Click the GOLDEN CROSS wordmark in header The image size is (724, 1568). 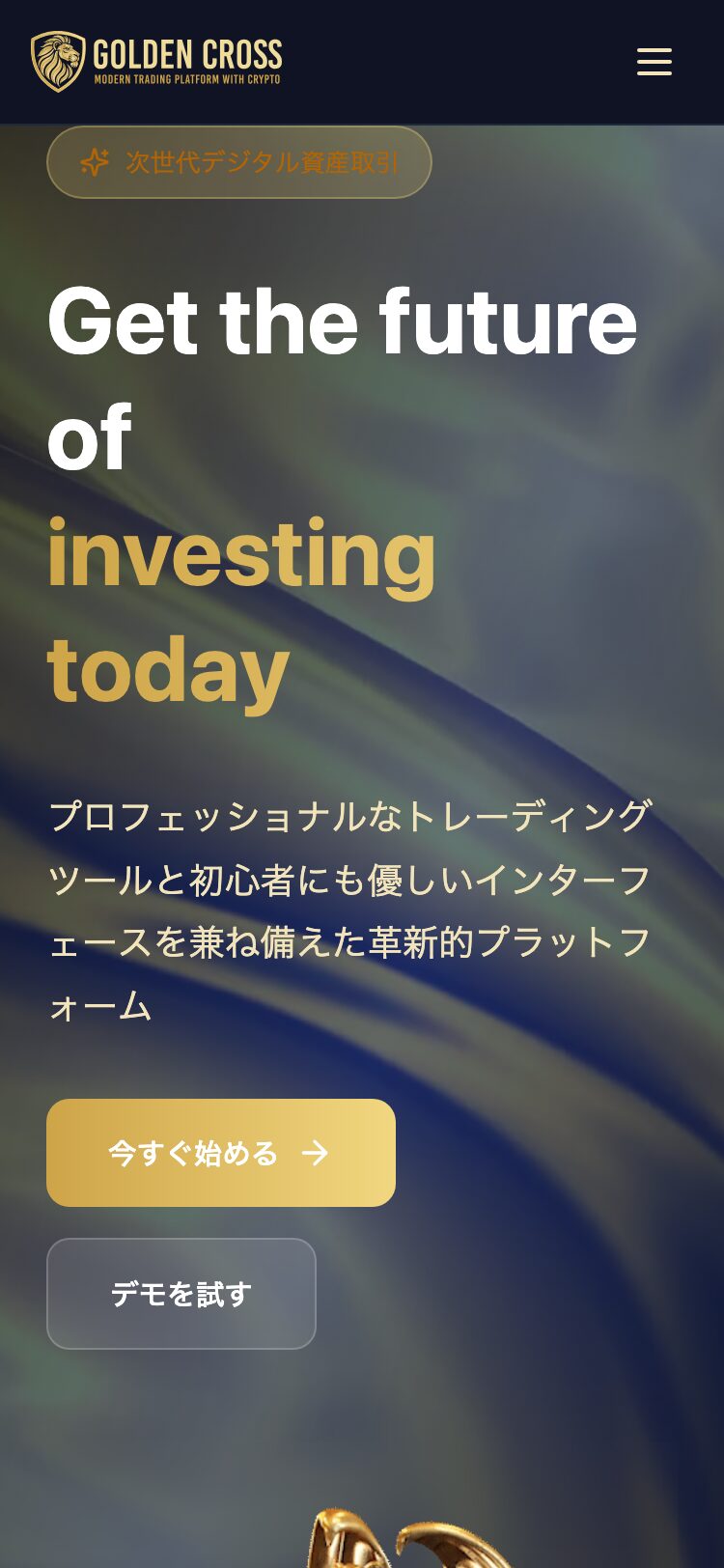pyautogui.click(x=186, y=54)
